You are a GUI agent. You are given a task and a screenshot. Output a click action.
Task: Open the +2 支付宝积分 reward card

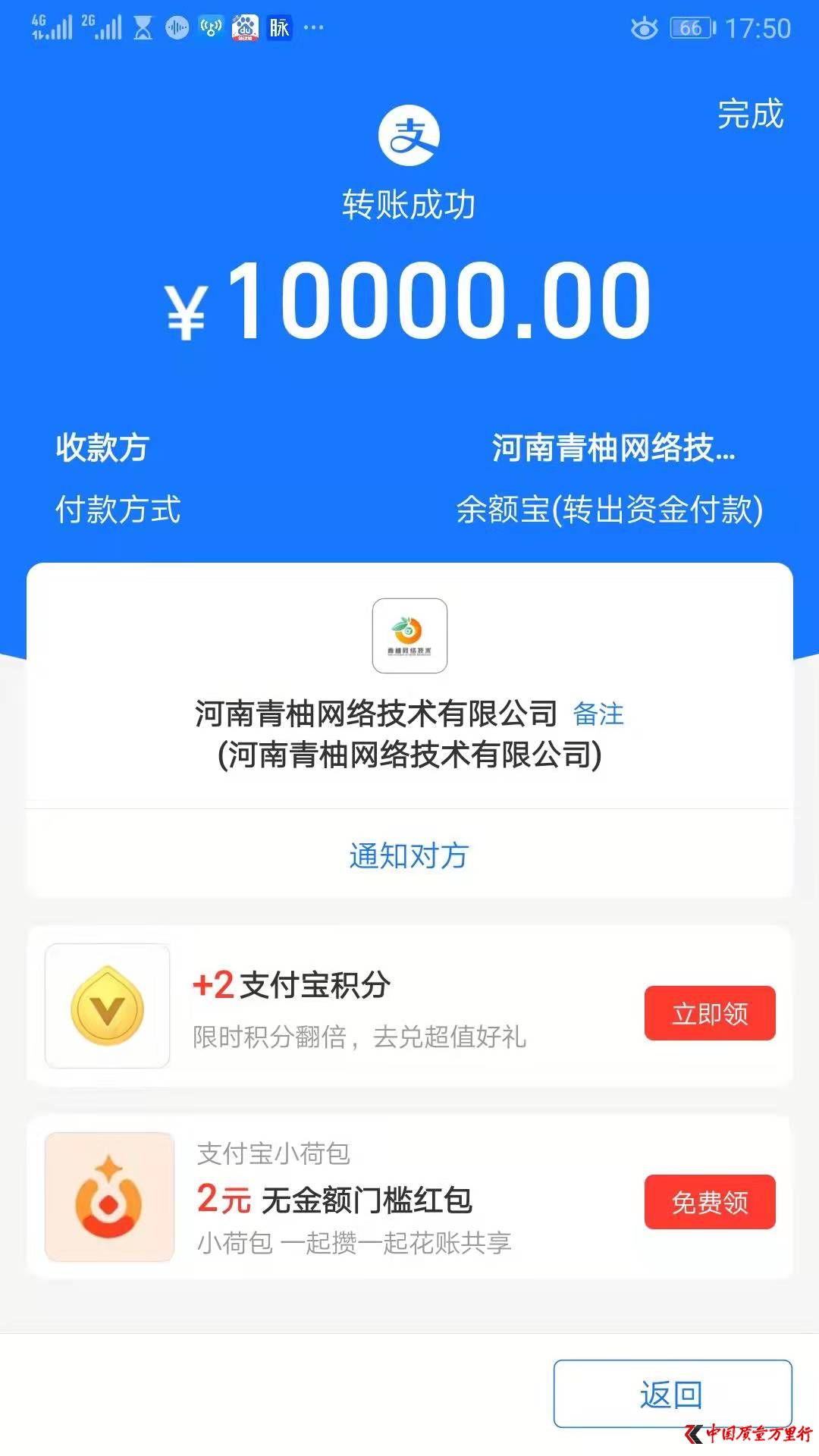pyautogui.click(x=409, y=1006)
